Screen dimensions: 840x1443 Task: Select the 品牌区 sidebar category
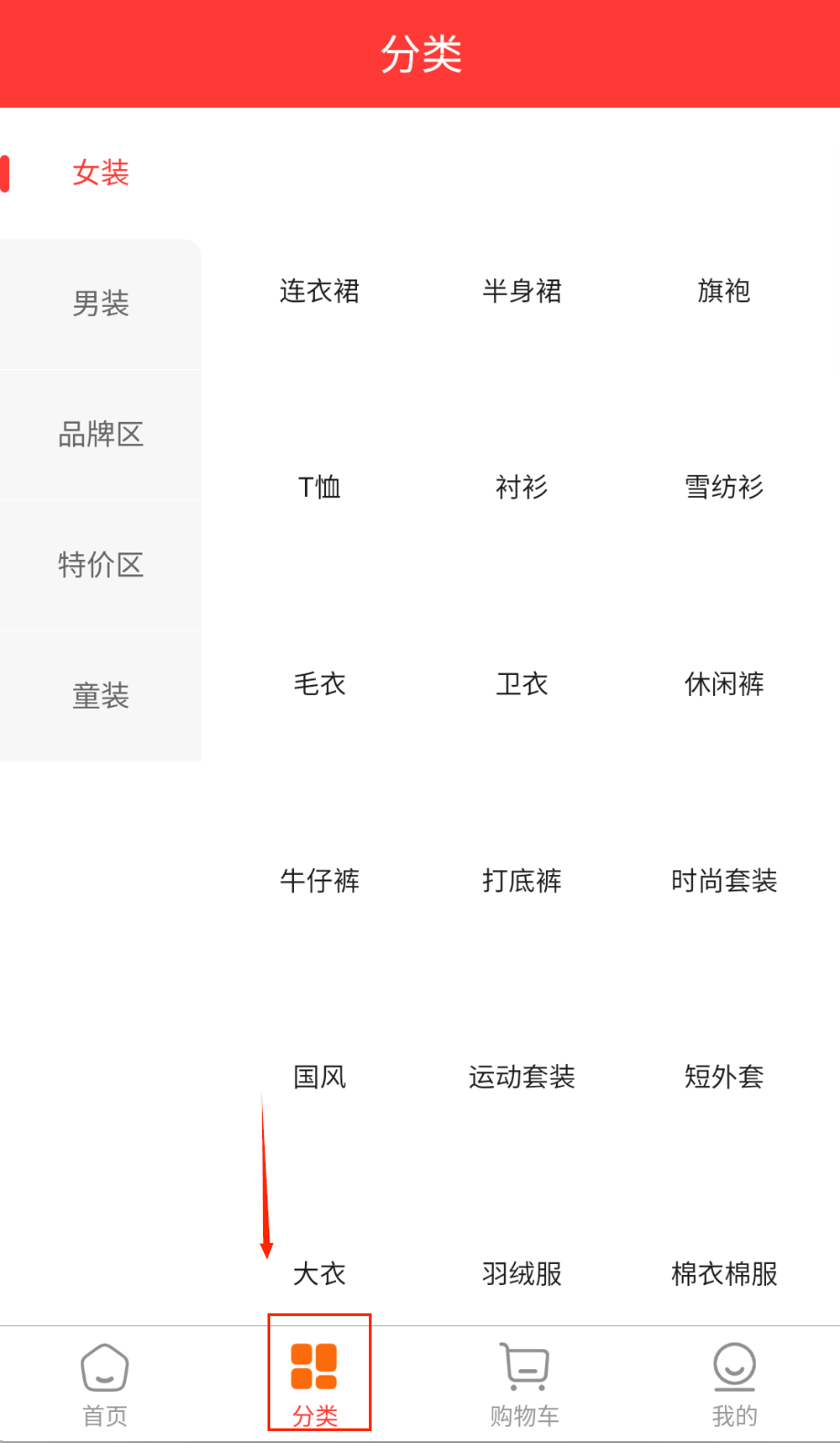tap(100, 434)
